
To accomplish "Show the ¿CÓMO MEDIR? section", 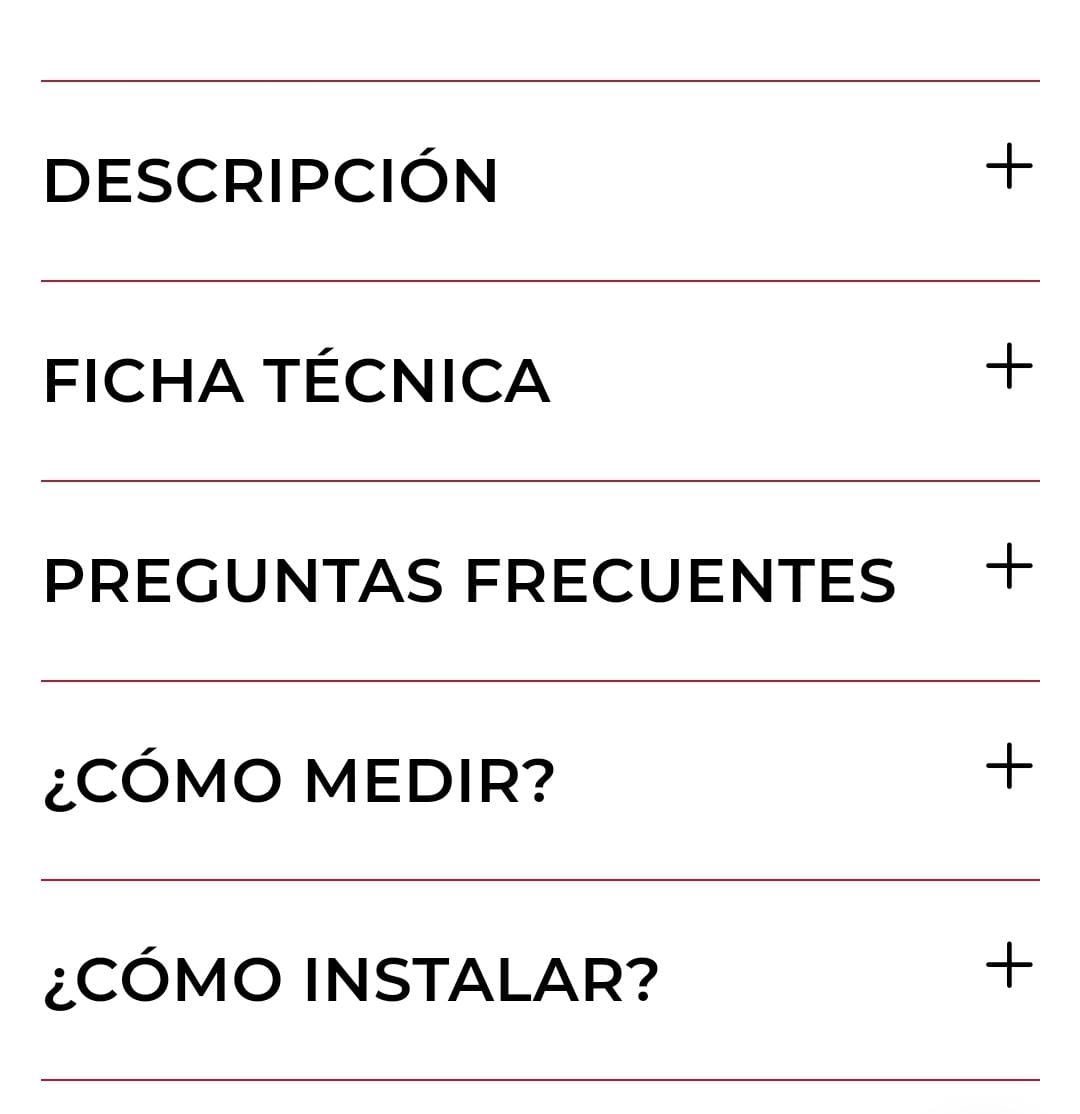I will (1008, 767).
